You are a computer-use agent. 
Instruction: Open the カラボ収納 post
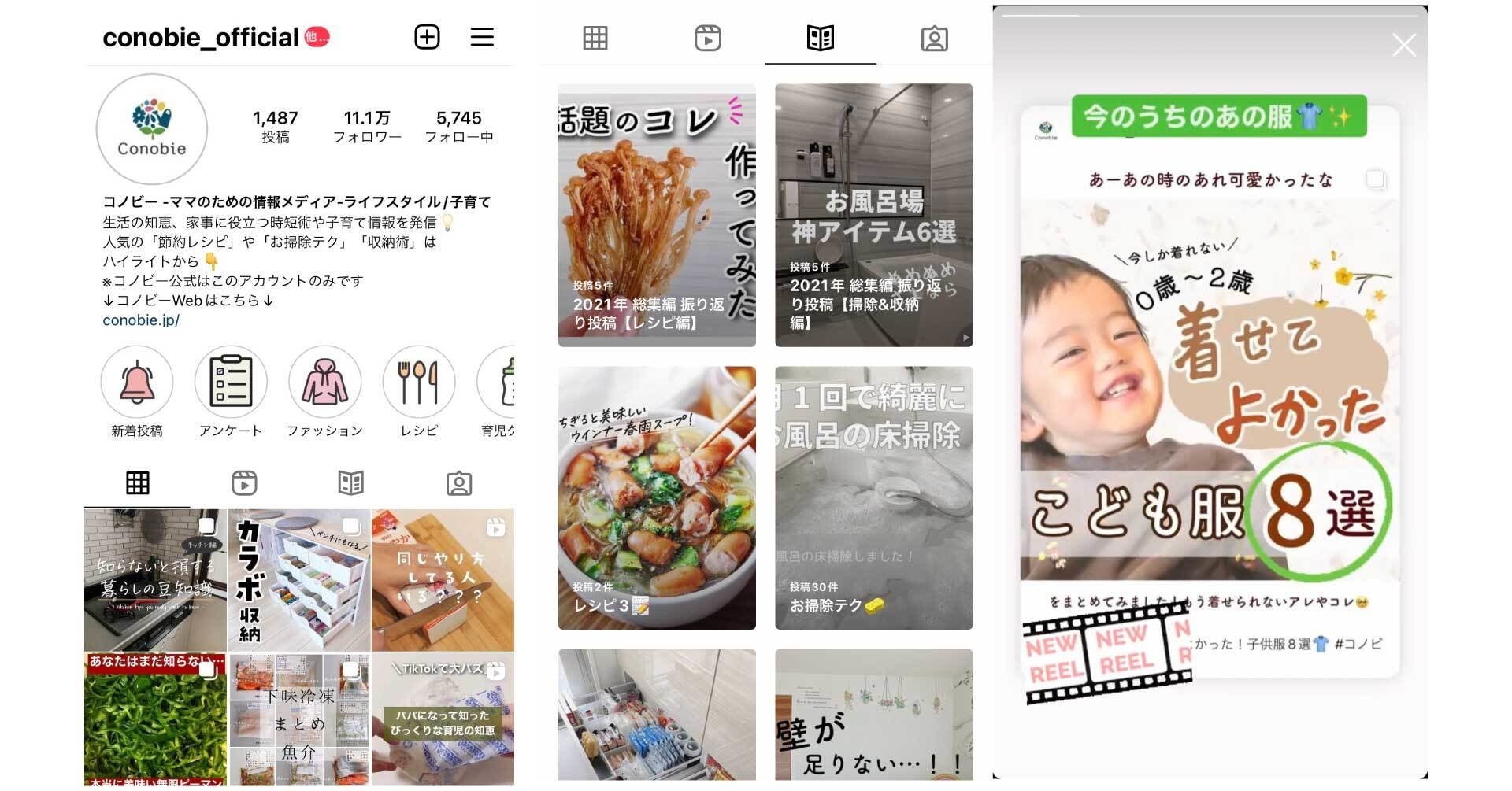coord(299,580)
